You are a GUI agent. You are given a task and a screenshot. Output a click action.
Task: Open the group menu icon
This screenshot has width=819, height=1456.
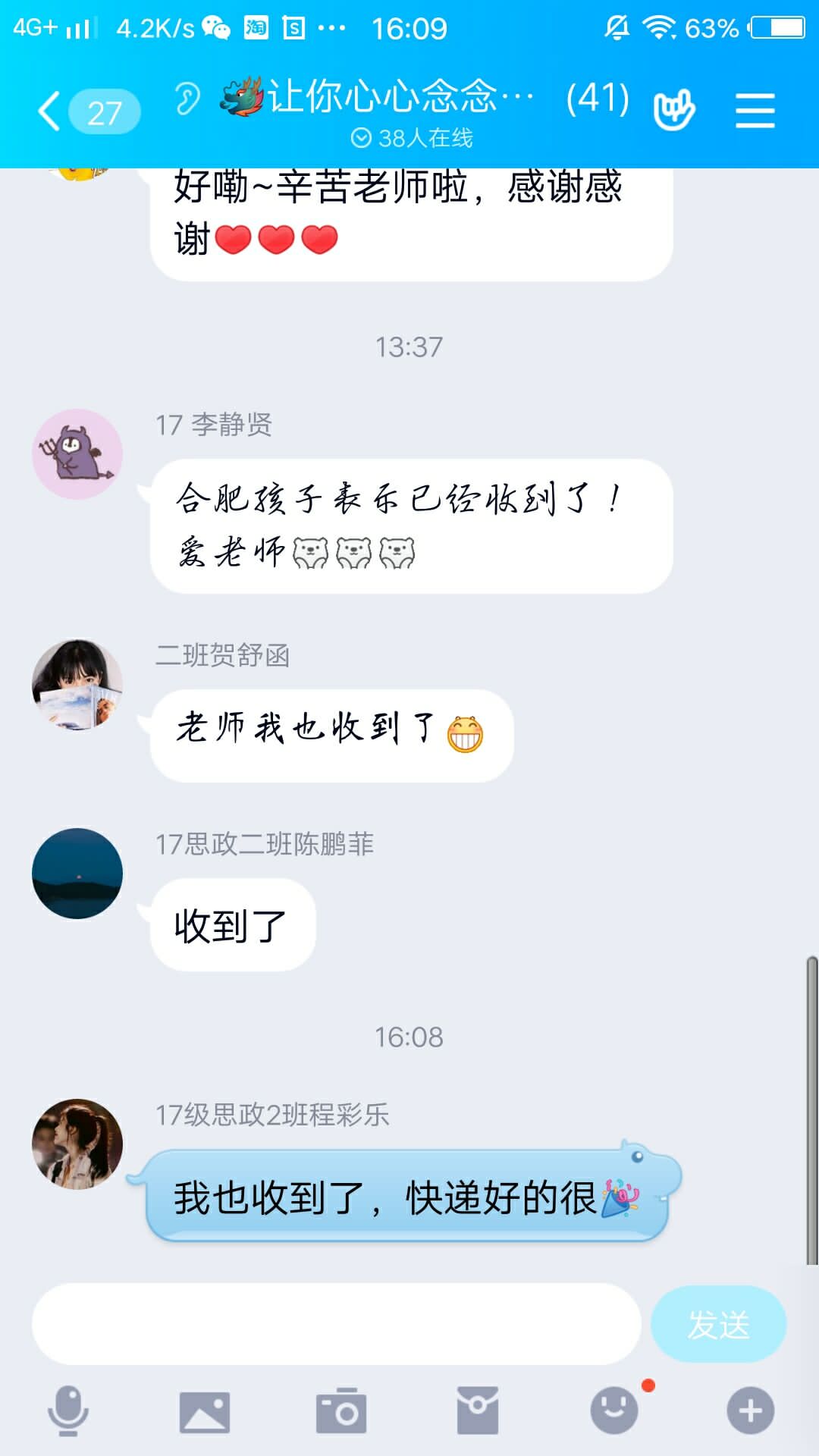click(755, 111)
